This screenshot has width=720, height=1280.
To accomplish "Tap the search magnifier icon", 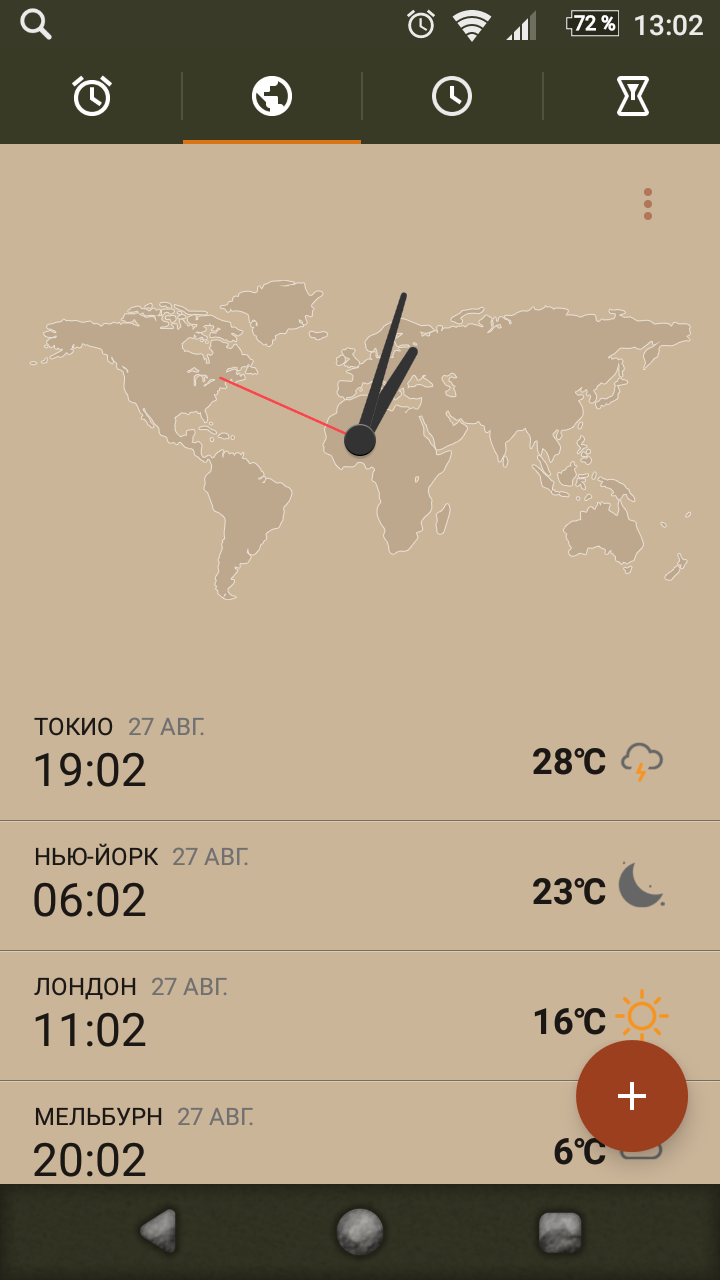I will [x=36, y=24].
